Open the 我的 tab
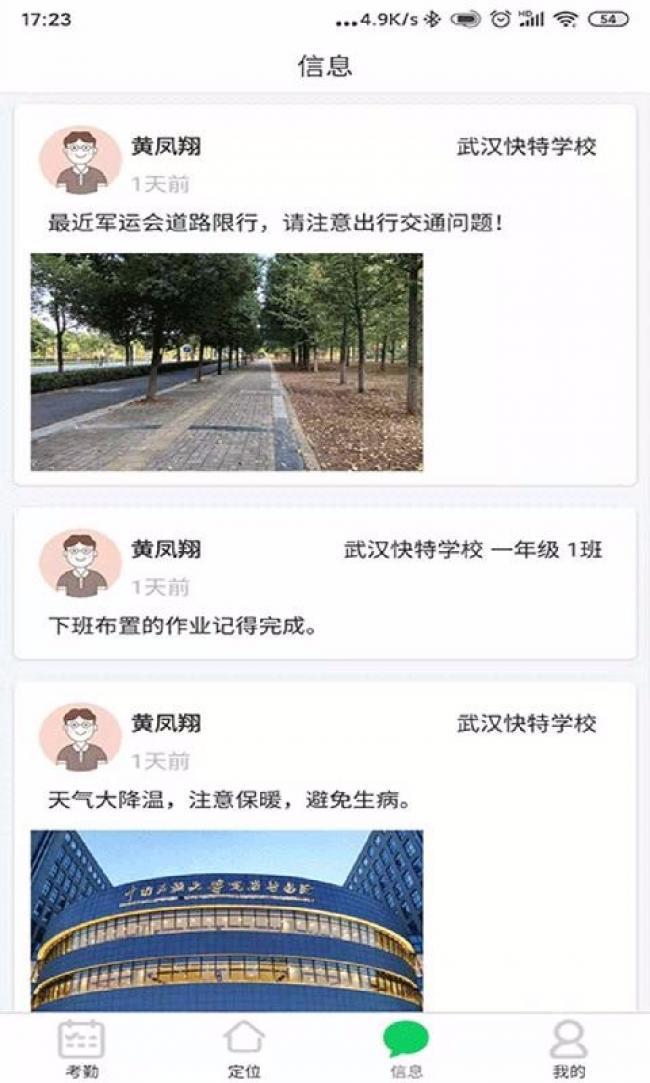Screen dimensions: 650x1083 pos(568,1048)
